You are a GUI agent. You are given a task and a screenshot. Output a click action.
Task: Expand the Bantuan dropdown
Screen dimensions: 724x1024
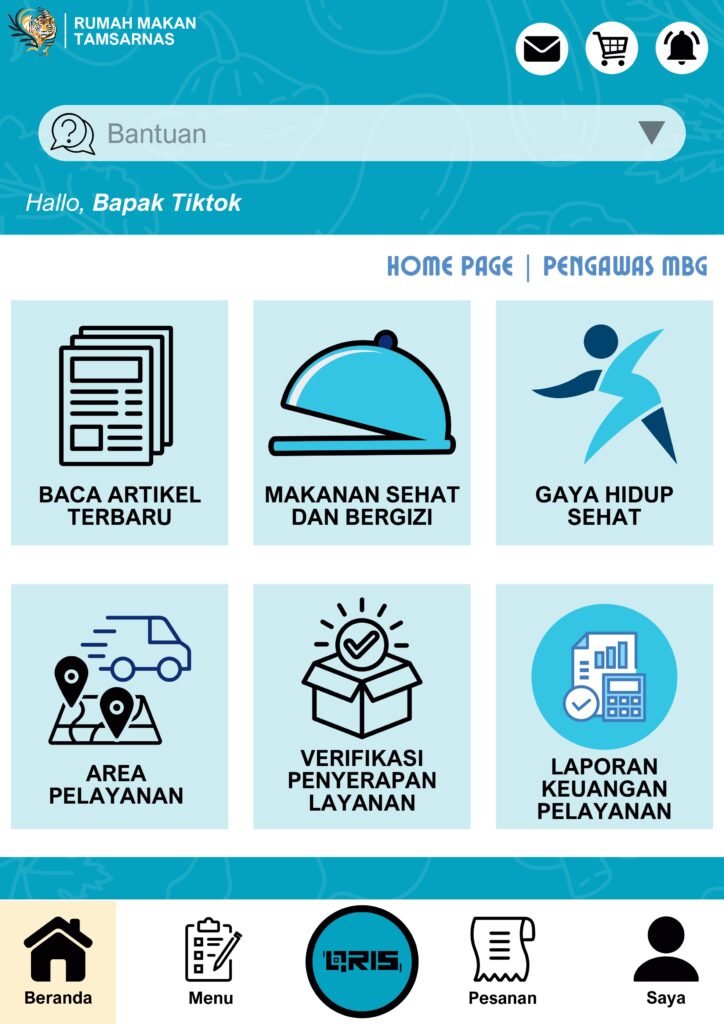[651, 133]
